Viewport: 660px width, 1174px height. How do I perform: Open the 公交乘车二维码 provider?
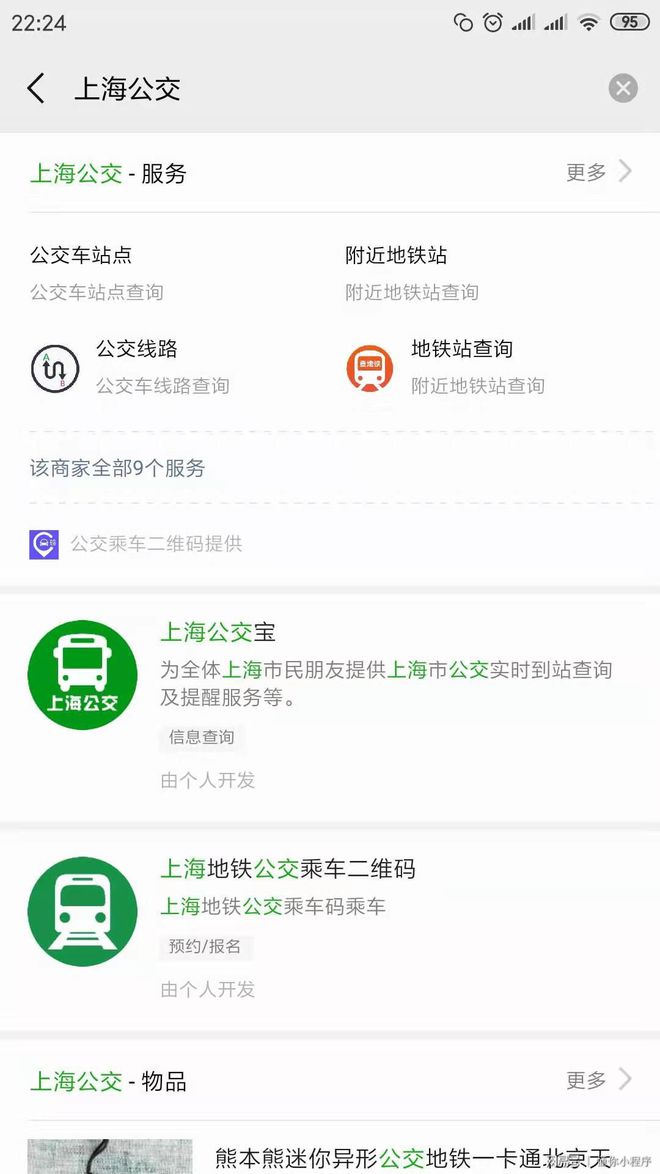pos(136,544)
